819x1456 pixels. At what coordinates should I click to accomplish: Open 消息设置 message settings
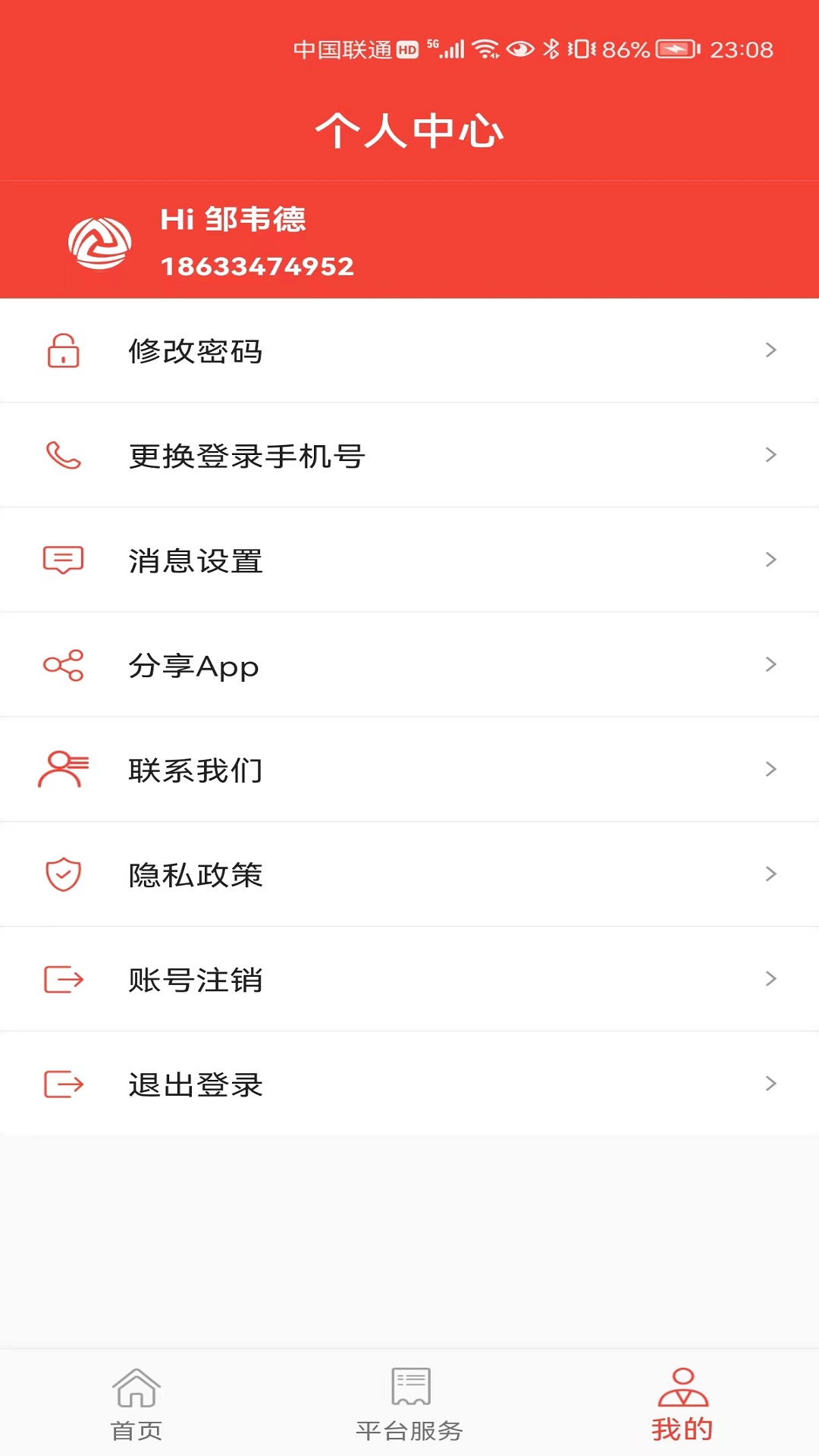(x=409, y=560)
